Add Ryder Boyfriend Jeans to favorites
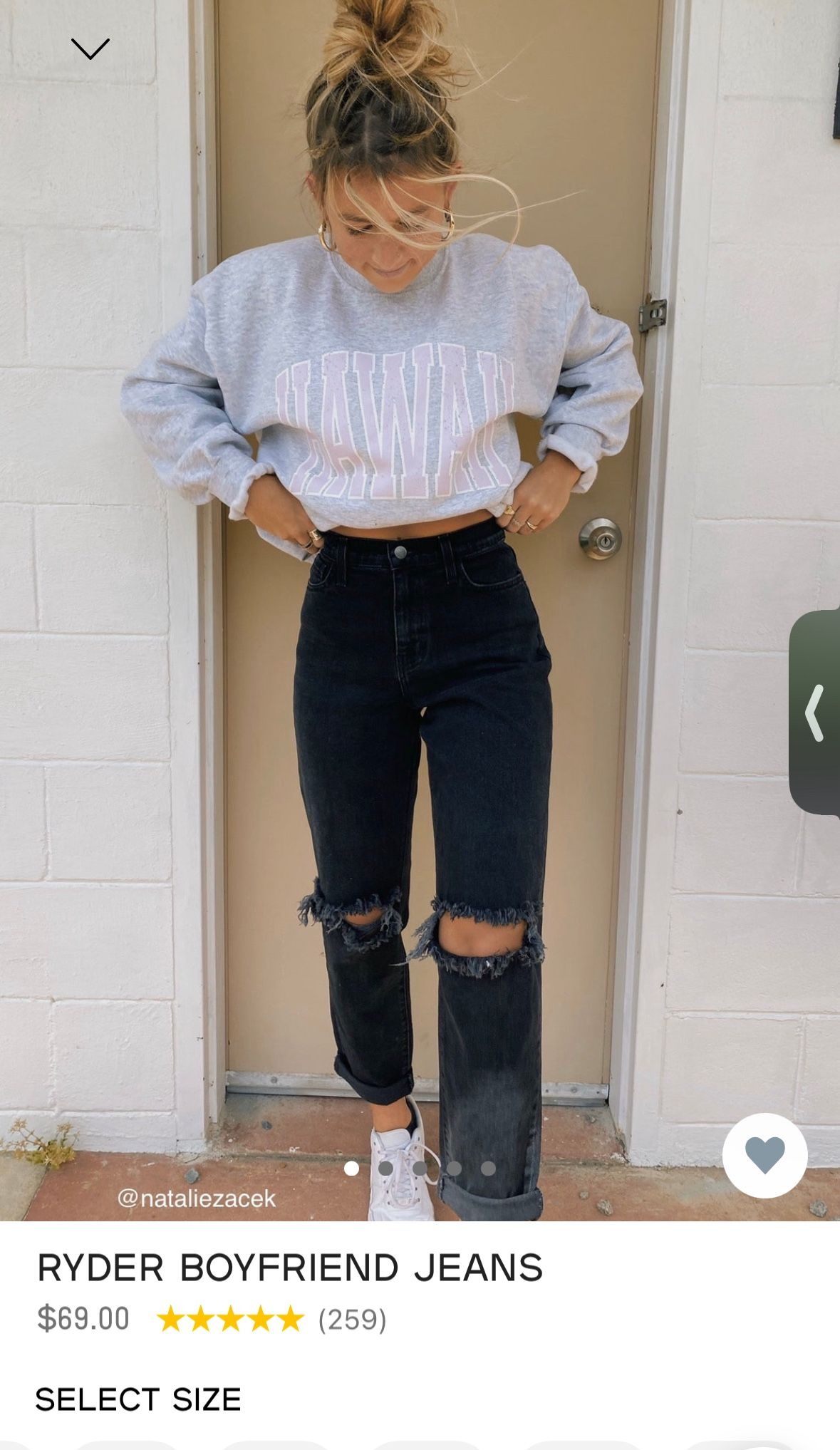Screen dimensions: 840x1450 tap(764, 1155)
